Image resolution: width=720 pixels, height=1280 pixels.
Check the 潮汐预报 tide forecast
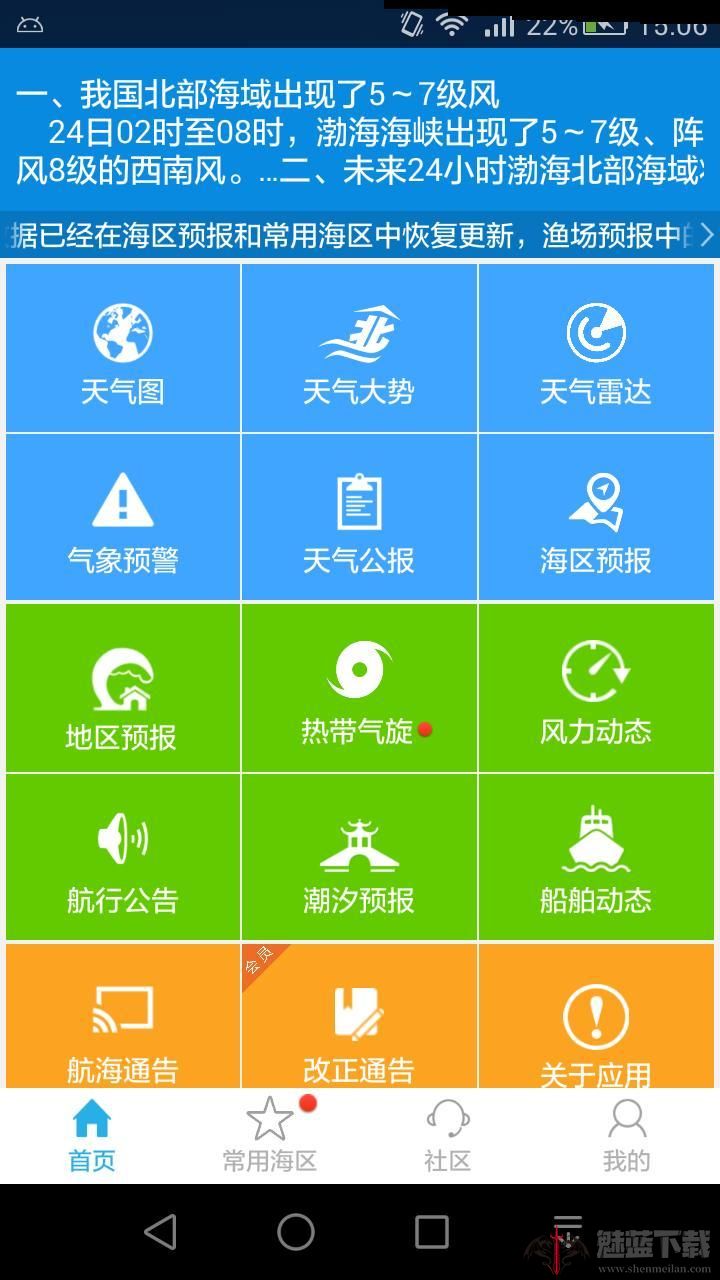click(x=359, y=858)
